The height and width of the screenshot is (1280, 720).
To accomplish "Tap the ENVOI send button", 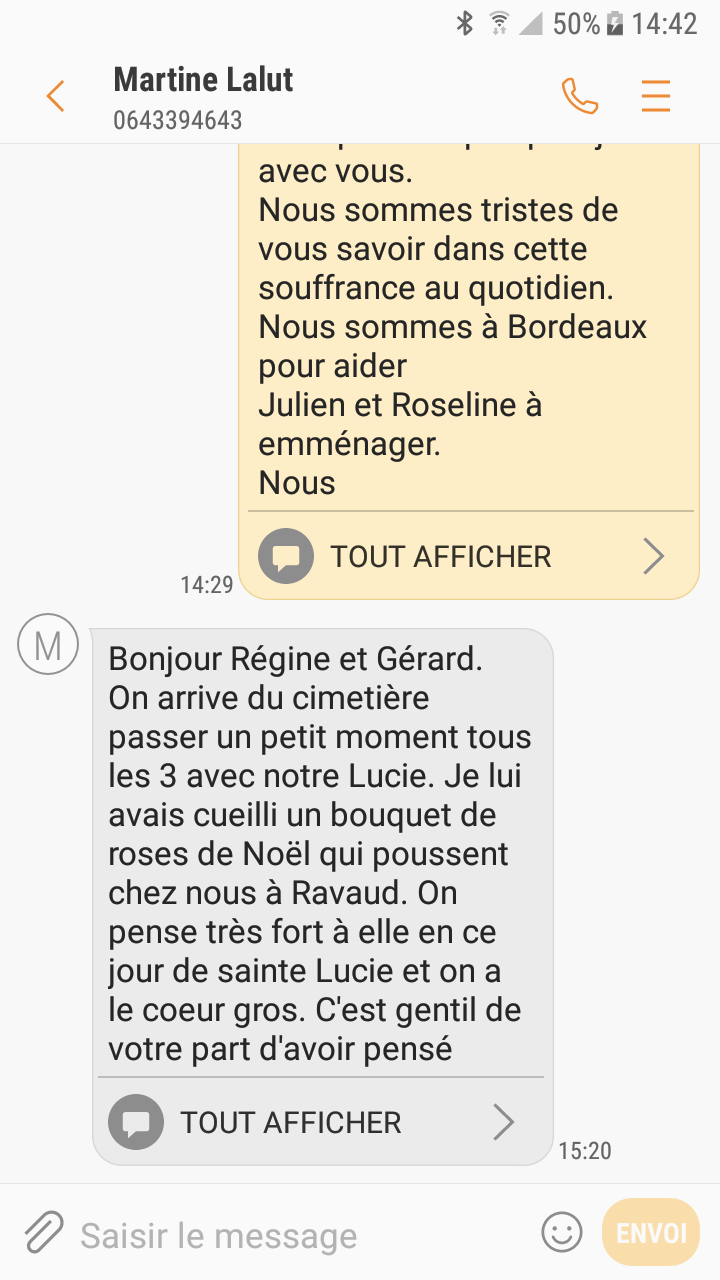I will 650,1232.
